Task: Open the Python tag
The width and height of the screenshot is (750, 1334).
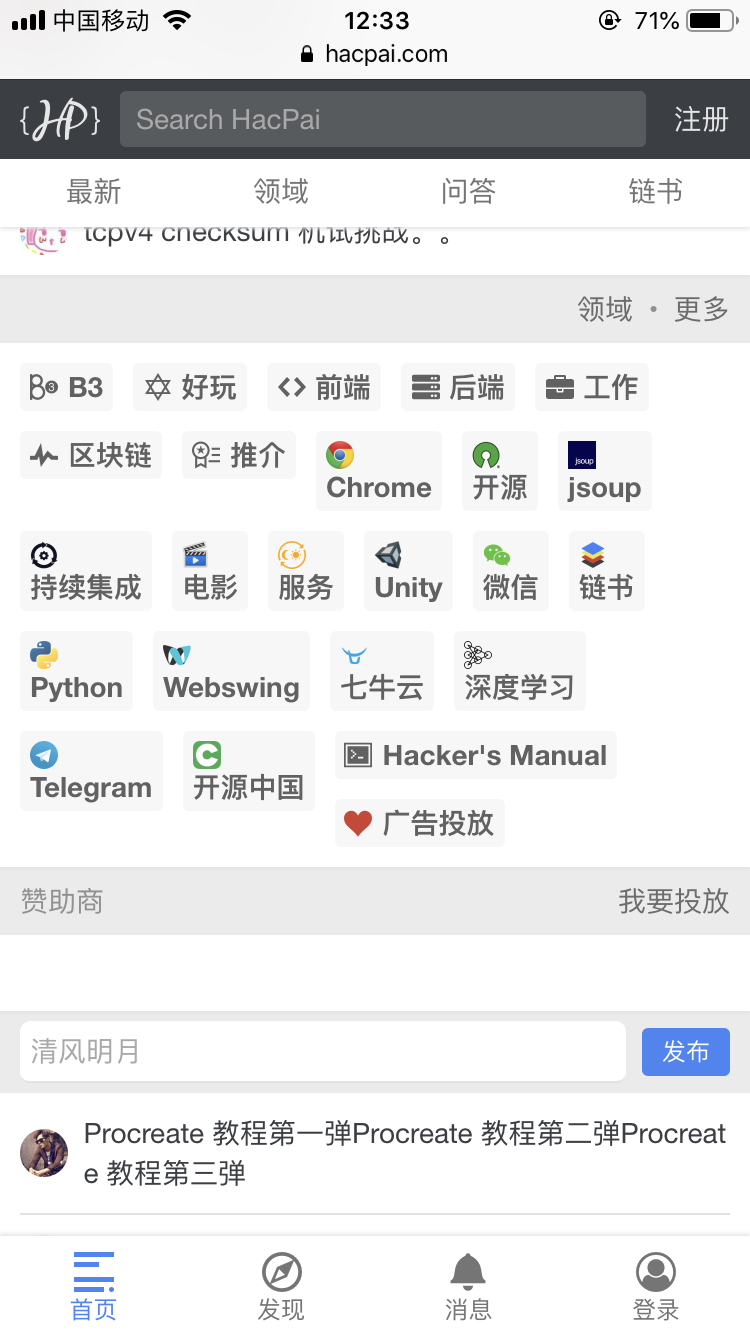Action: coord(76,671)
